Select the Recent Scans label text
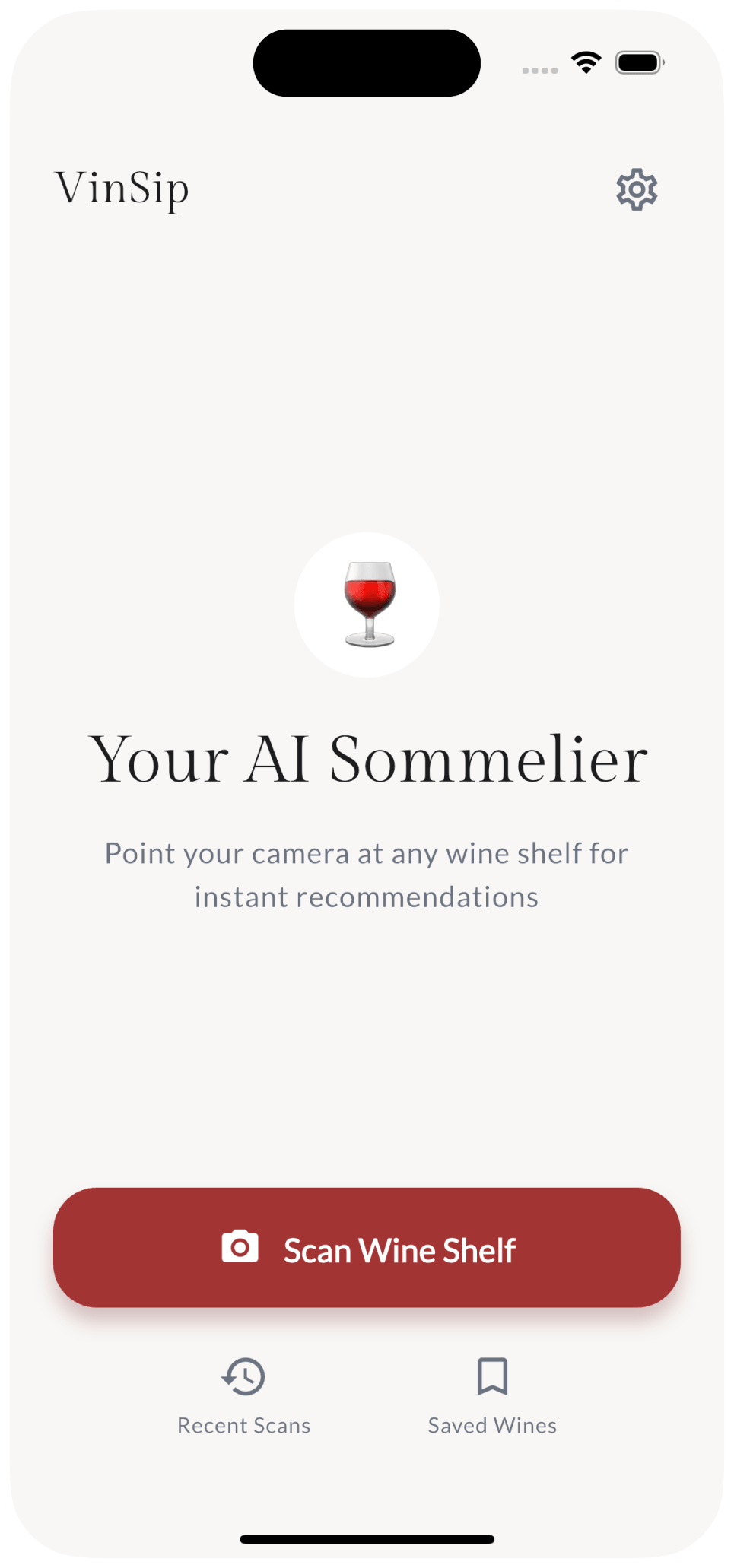 tap(243, 1426)
